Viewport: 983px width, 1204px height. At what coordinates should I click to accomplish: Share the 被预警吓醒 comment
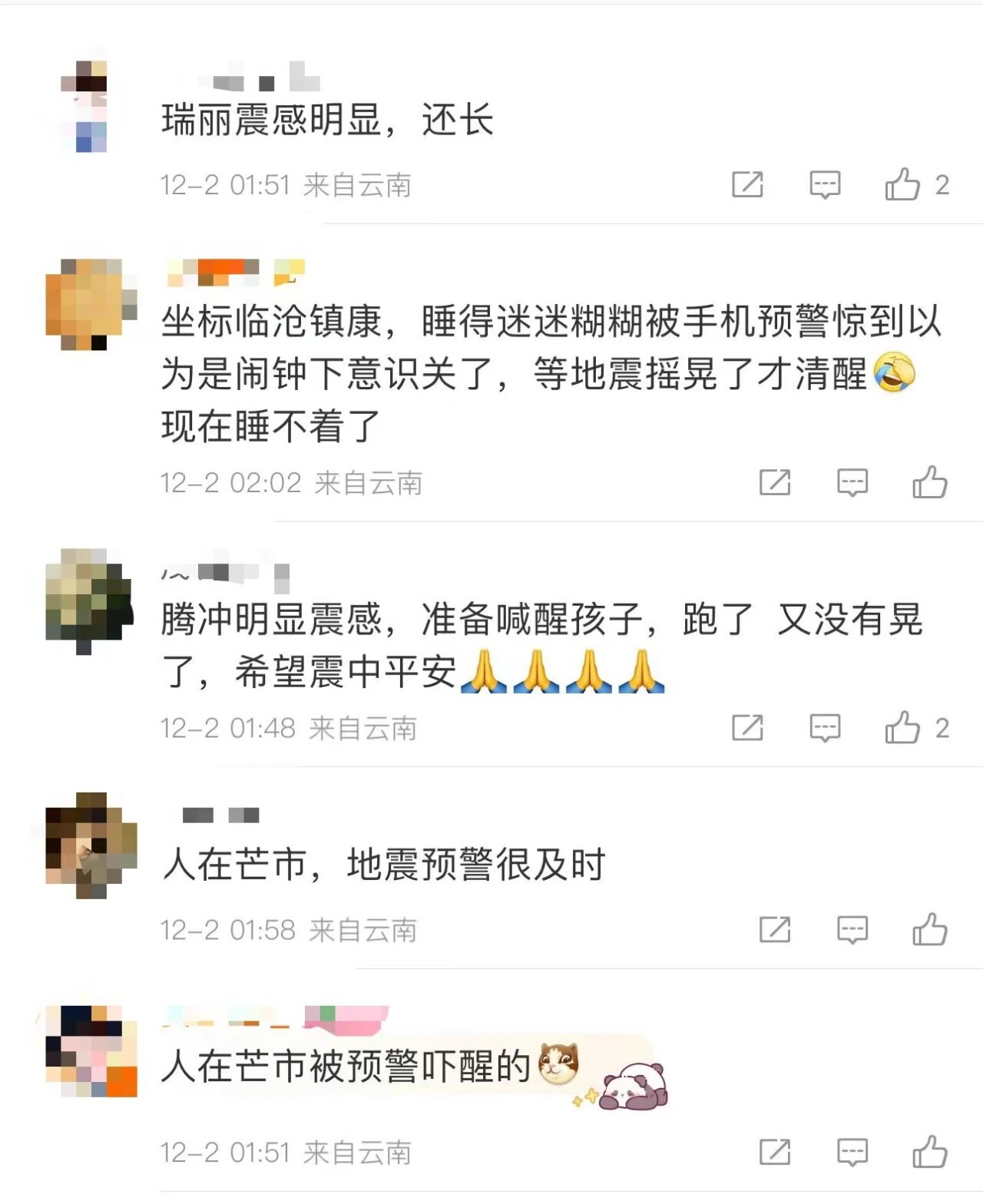pos(774,1152)
